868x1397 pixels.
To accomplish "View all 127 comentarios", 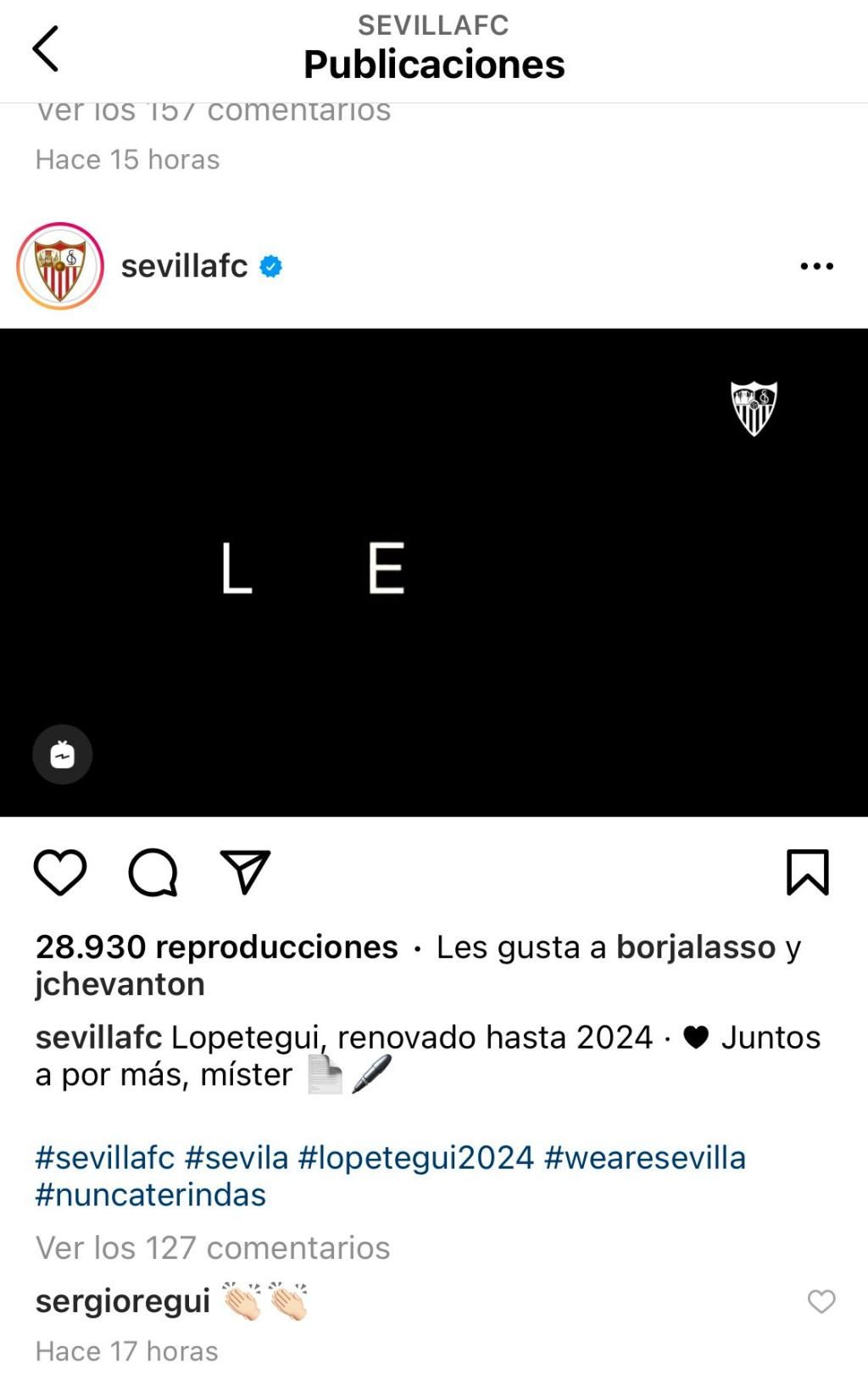I will [x=213, y=1248].
